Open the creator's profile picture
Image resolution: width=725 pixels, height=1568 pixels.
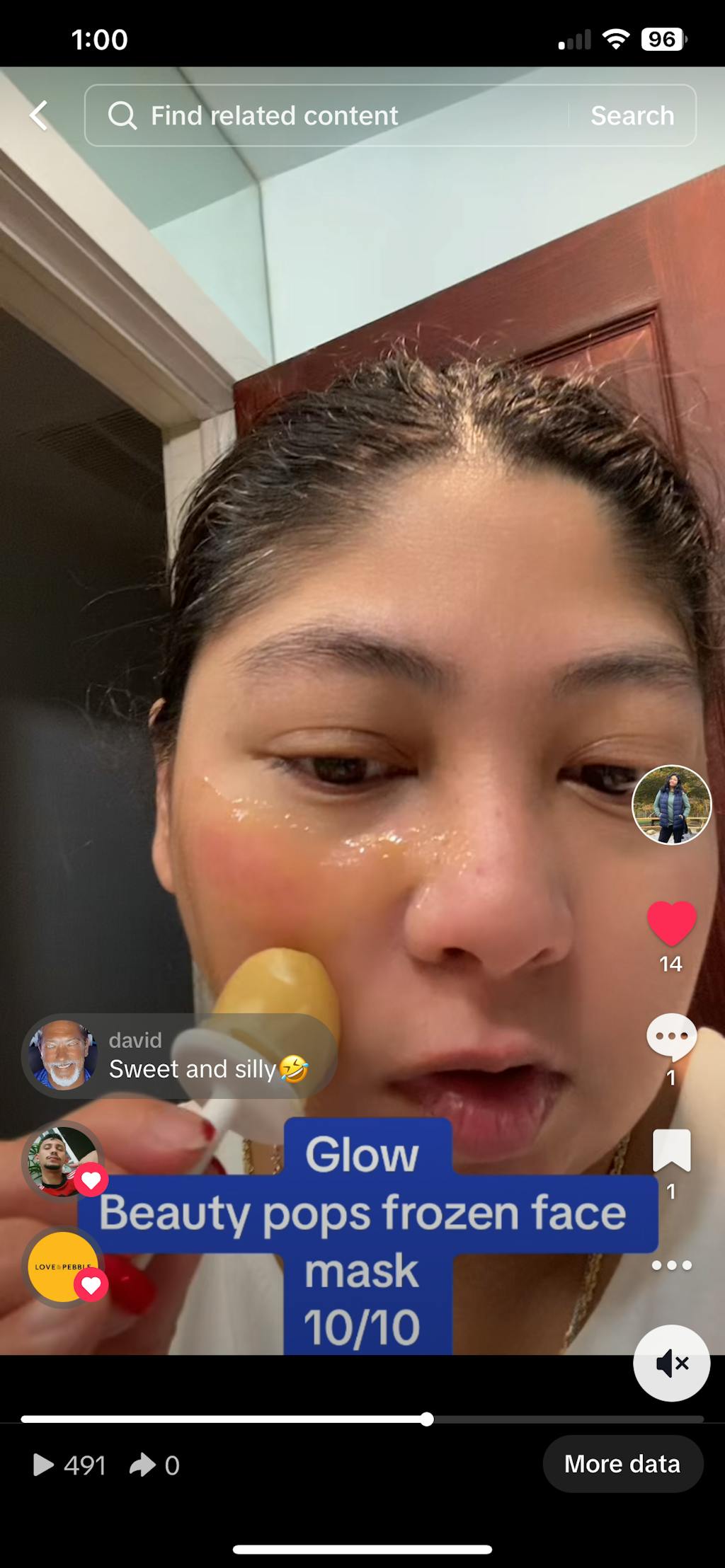pyautogui.click(x=670, y=805)
